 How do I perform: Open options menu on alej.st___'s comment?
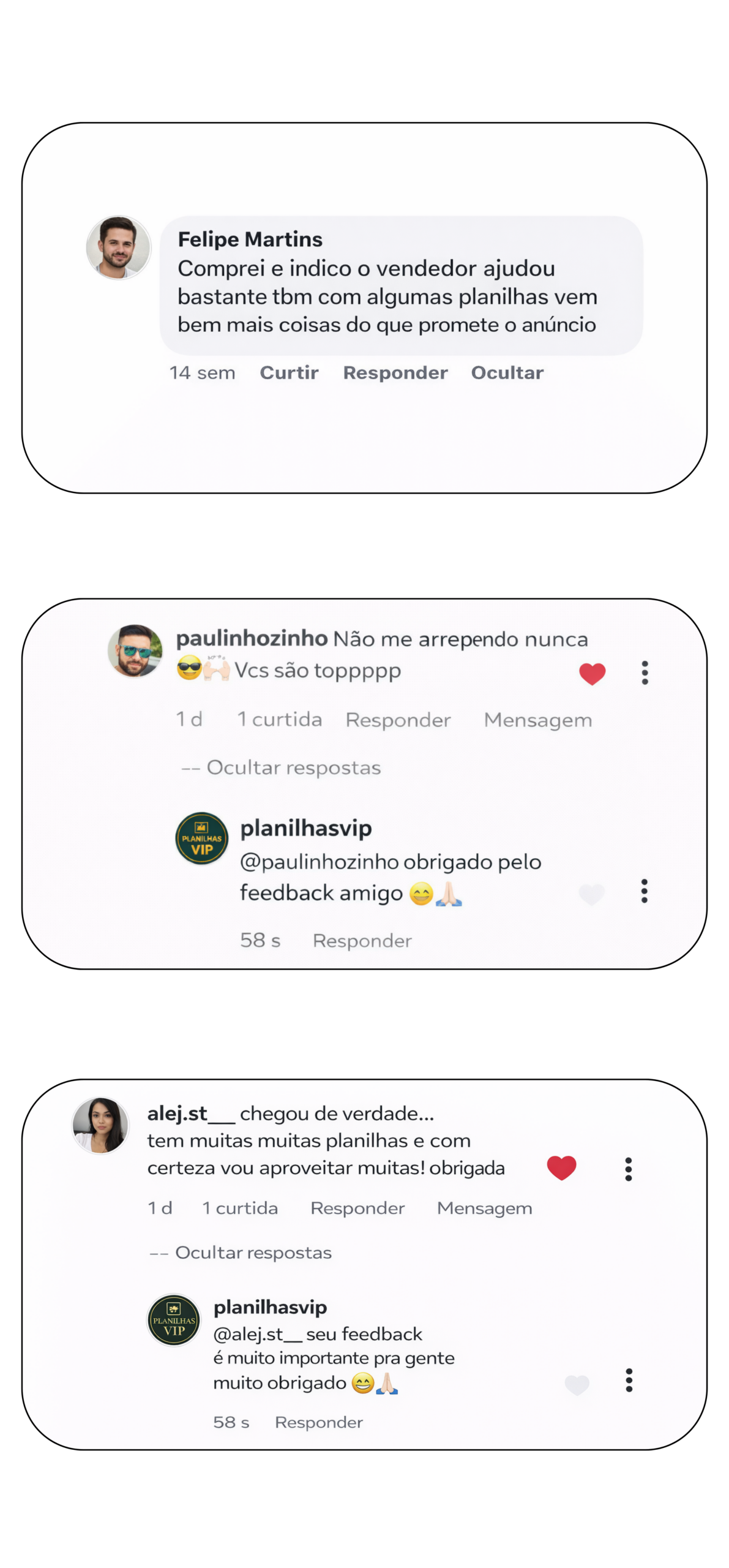(627, 1167)
